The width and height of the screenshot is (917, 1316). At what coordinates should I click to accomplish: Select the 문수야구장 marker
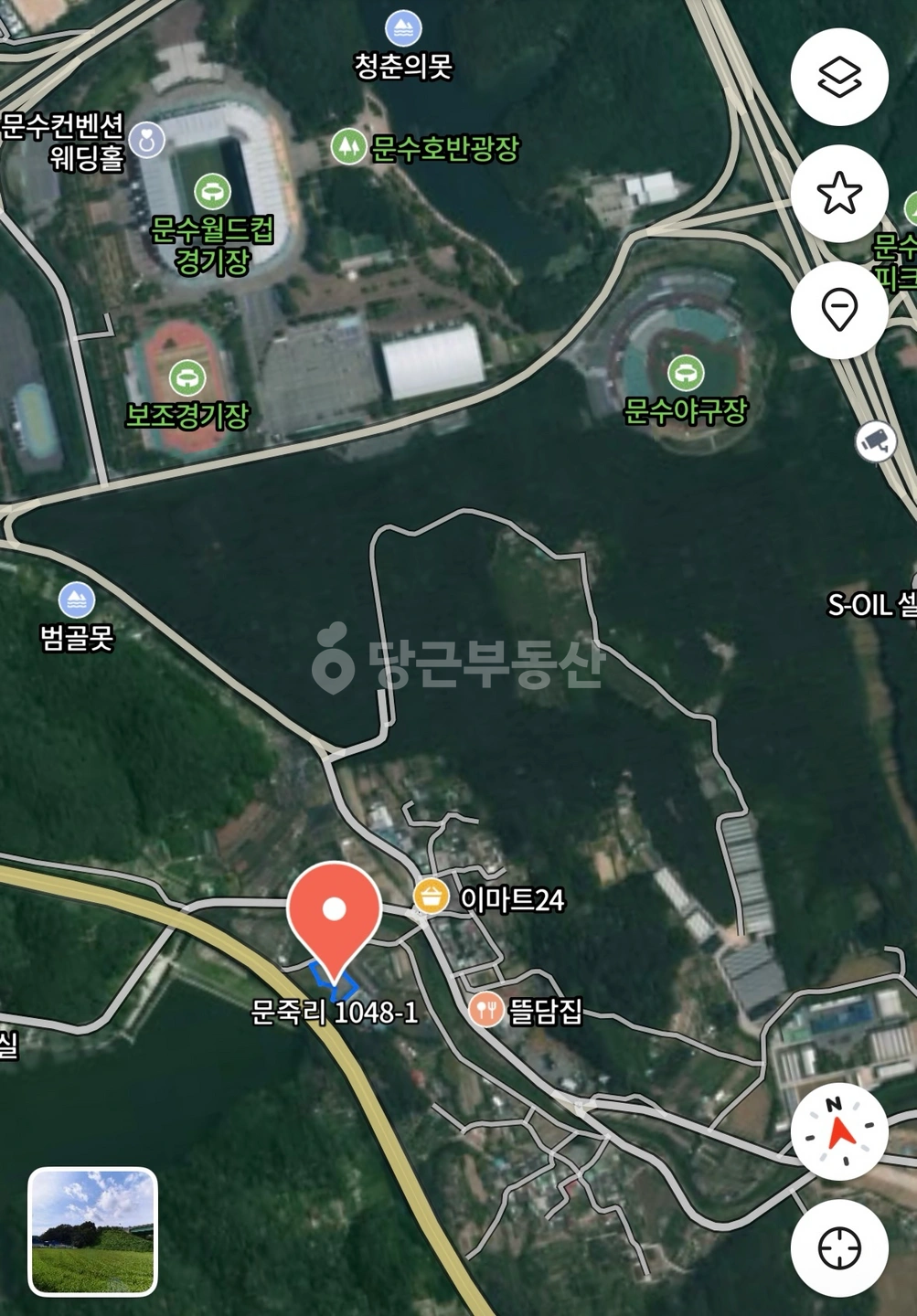click(x=686, y=373)
